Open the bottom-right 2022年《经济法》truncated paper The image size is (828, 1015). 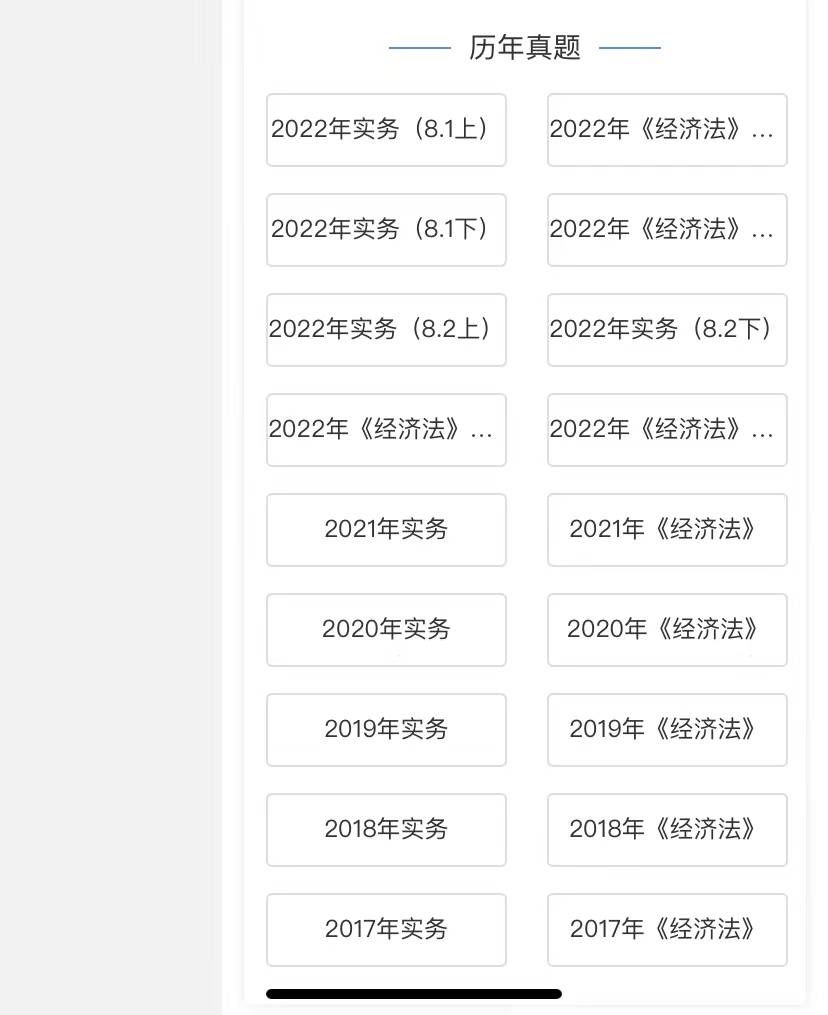[x=667, y=430]
